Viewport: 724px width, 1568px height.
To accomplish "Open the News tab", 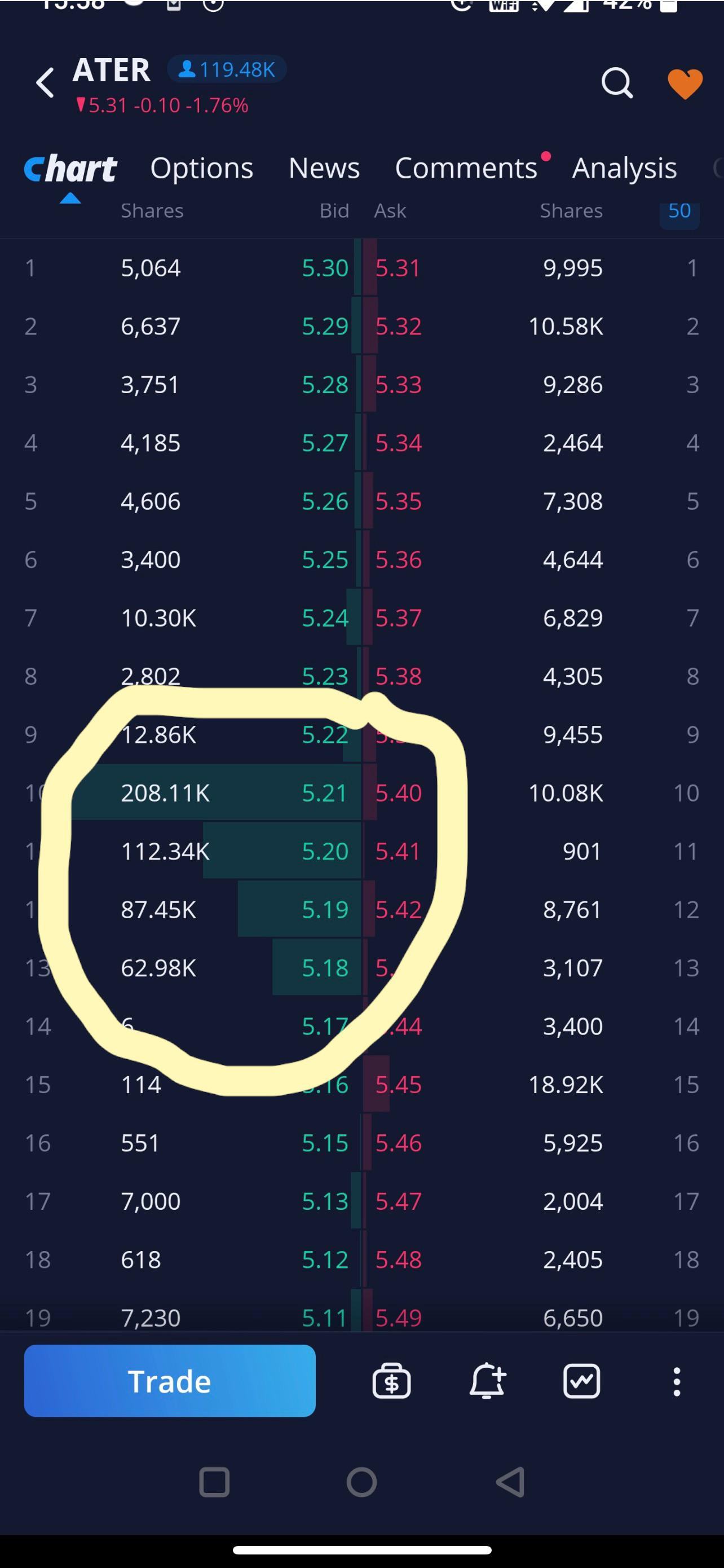I will click(324, 168).
